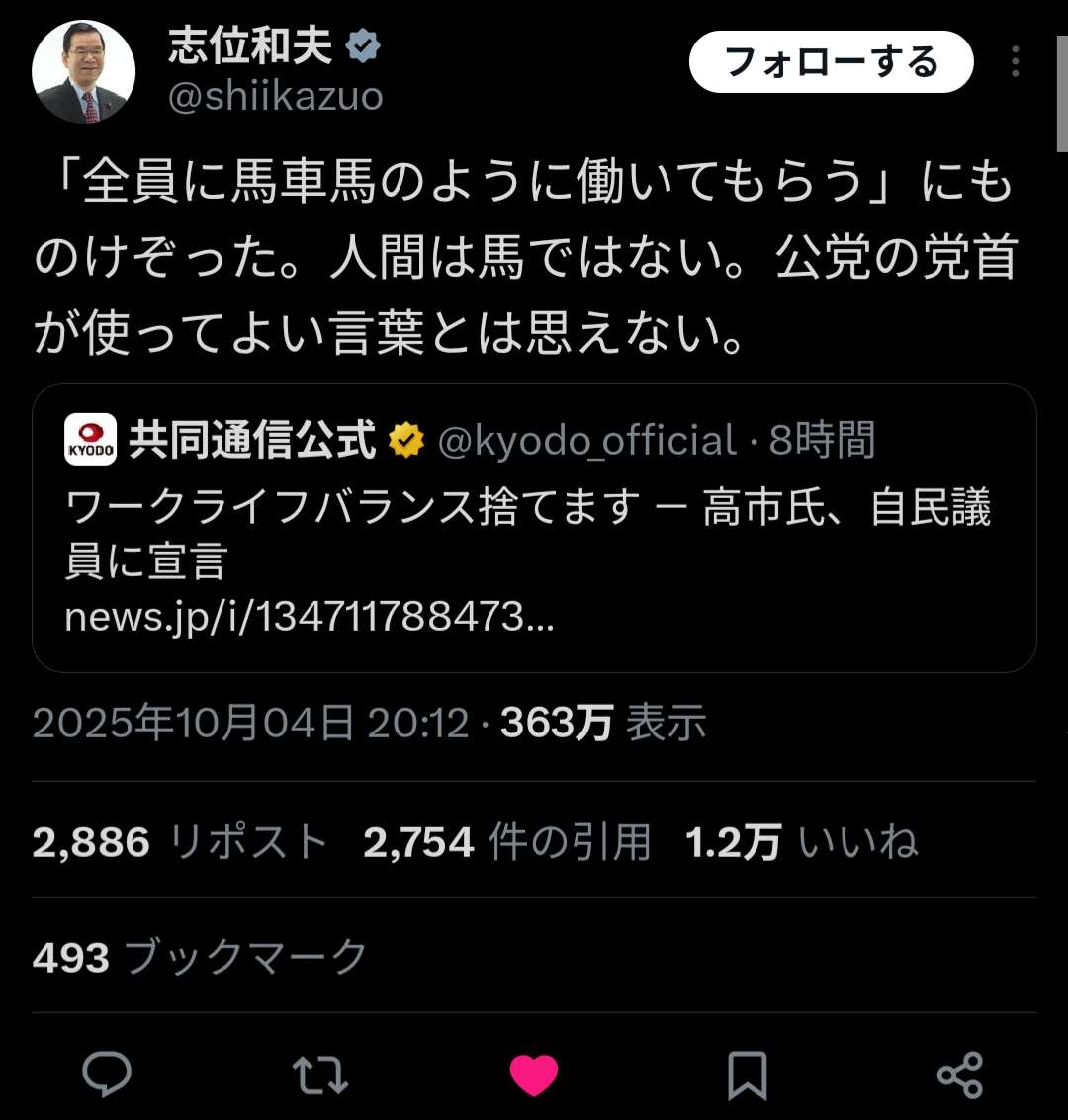Open 志位和夫's profile picture
This screenshot has width=1068, height=1120.
coord(84,72)
